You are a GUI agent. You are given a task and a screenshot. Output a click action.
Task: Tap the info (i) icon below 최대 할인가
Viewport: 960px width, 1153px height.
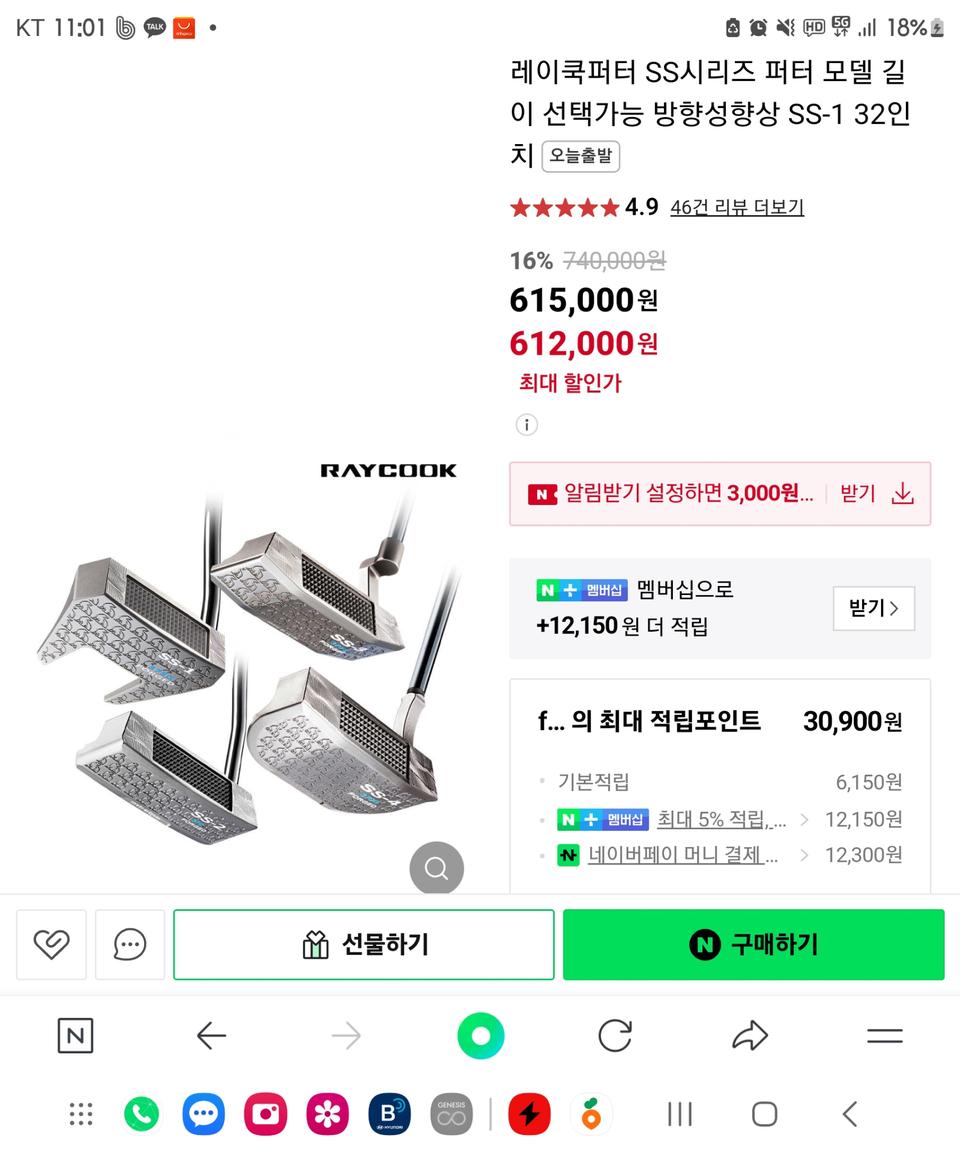(x=527, y=425)
